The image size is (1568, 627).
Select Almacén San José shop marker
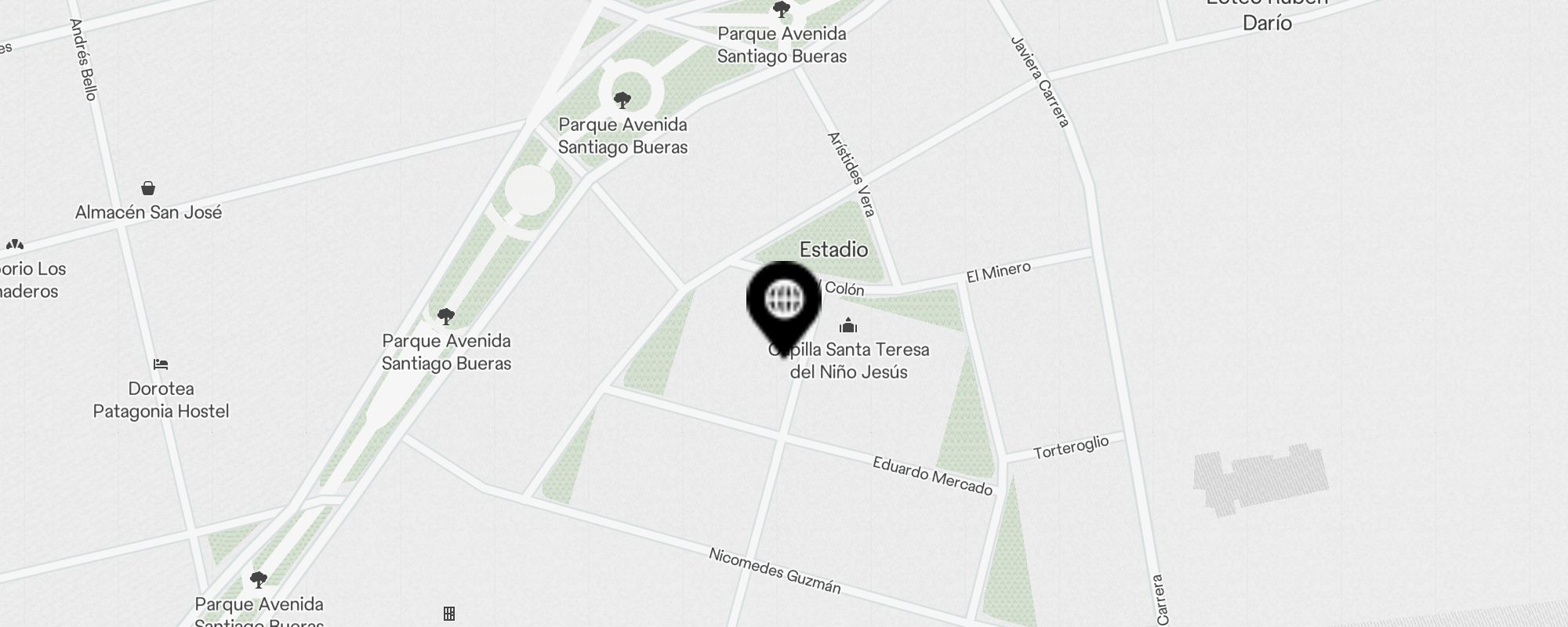click(x=148, y=188)
